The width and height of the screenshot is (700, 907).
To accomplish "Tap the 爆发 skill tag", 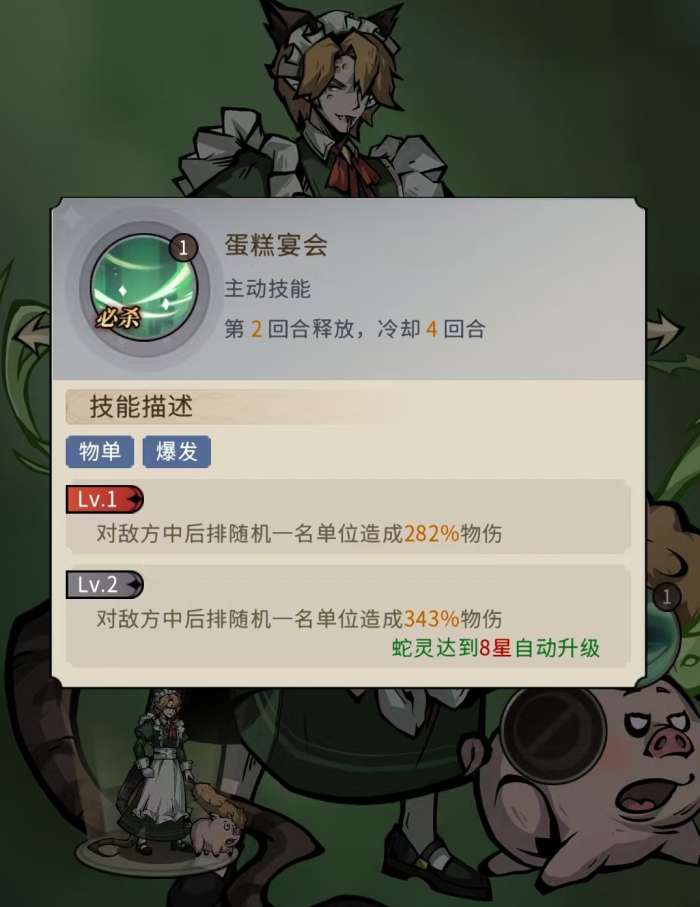I will pos(177,452).
